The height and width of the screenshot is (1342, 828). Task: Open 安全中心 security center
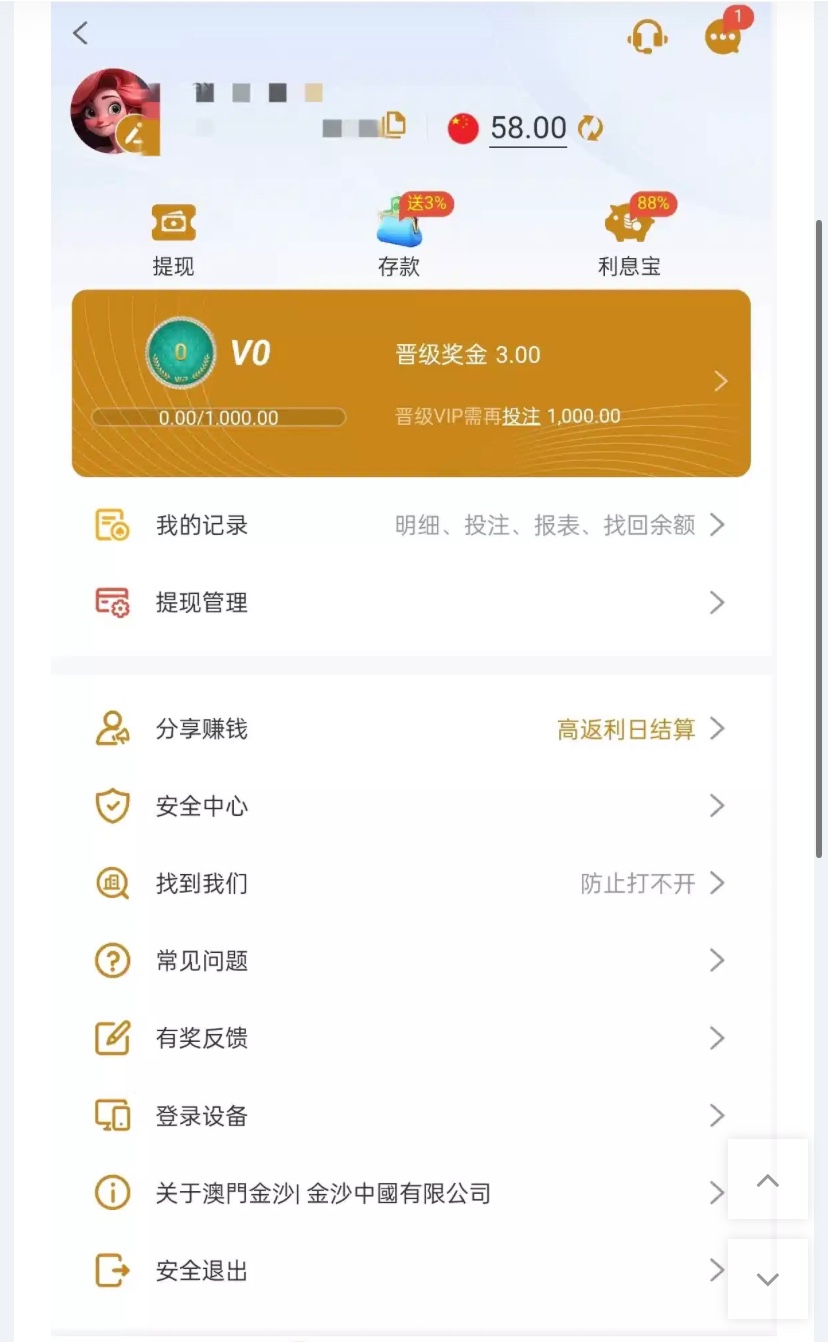point(410,806)
